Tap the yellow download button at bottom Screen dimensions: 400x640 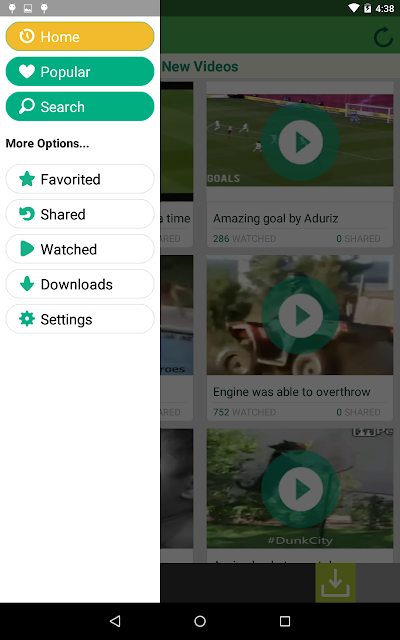point(335,583)
